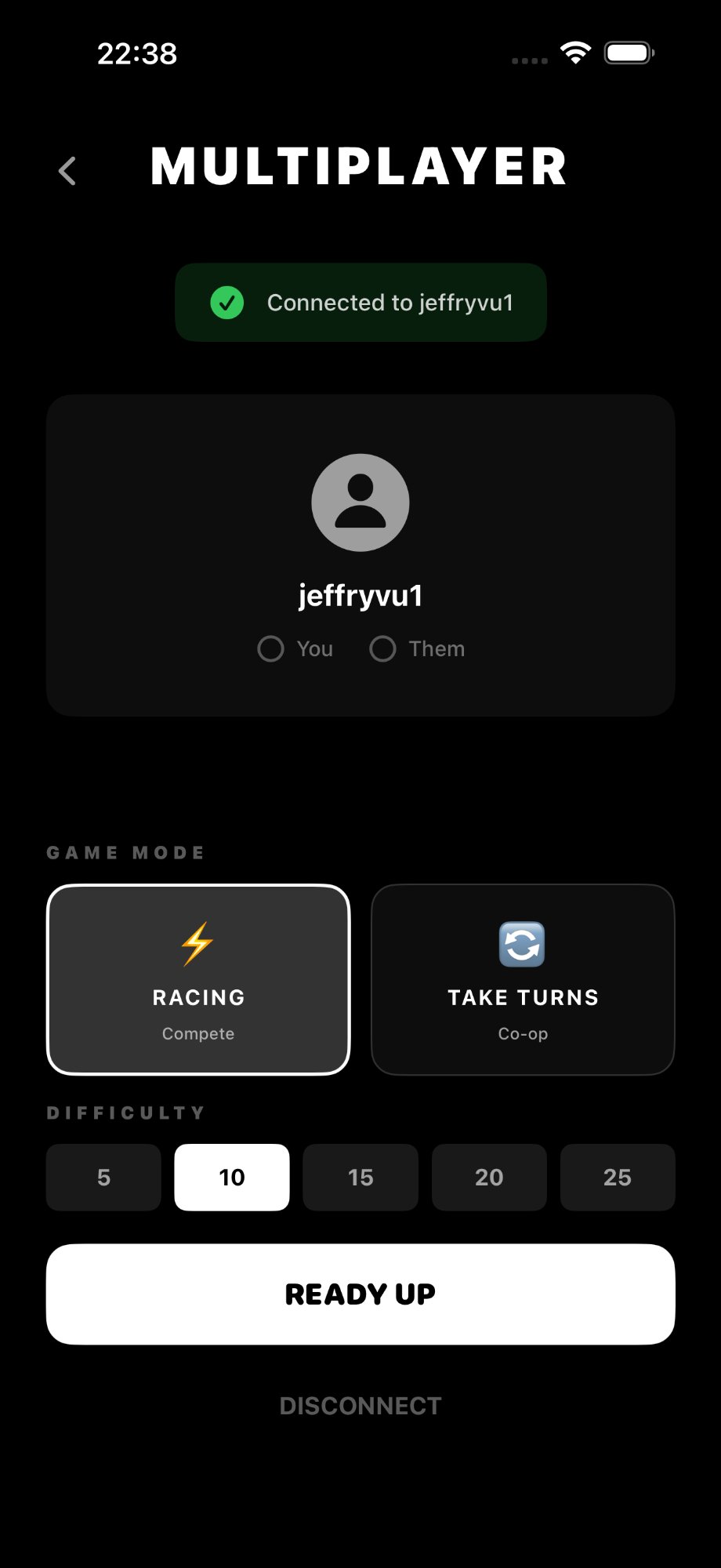Go back from the Multiplayer screen
Viewport: 721px width, 1568px height.
(67, 171)
